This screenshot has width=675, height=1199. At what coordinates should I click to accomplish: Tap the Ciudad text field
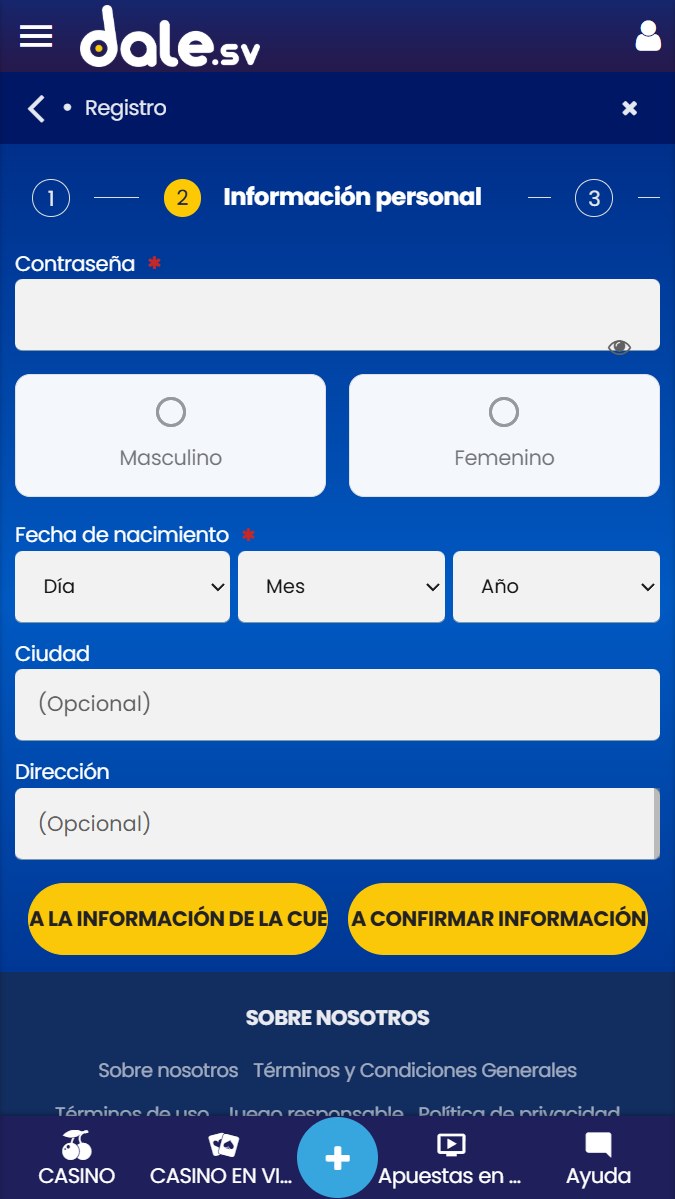337,704
